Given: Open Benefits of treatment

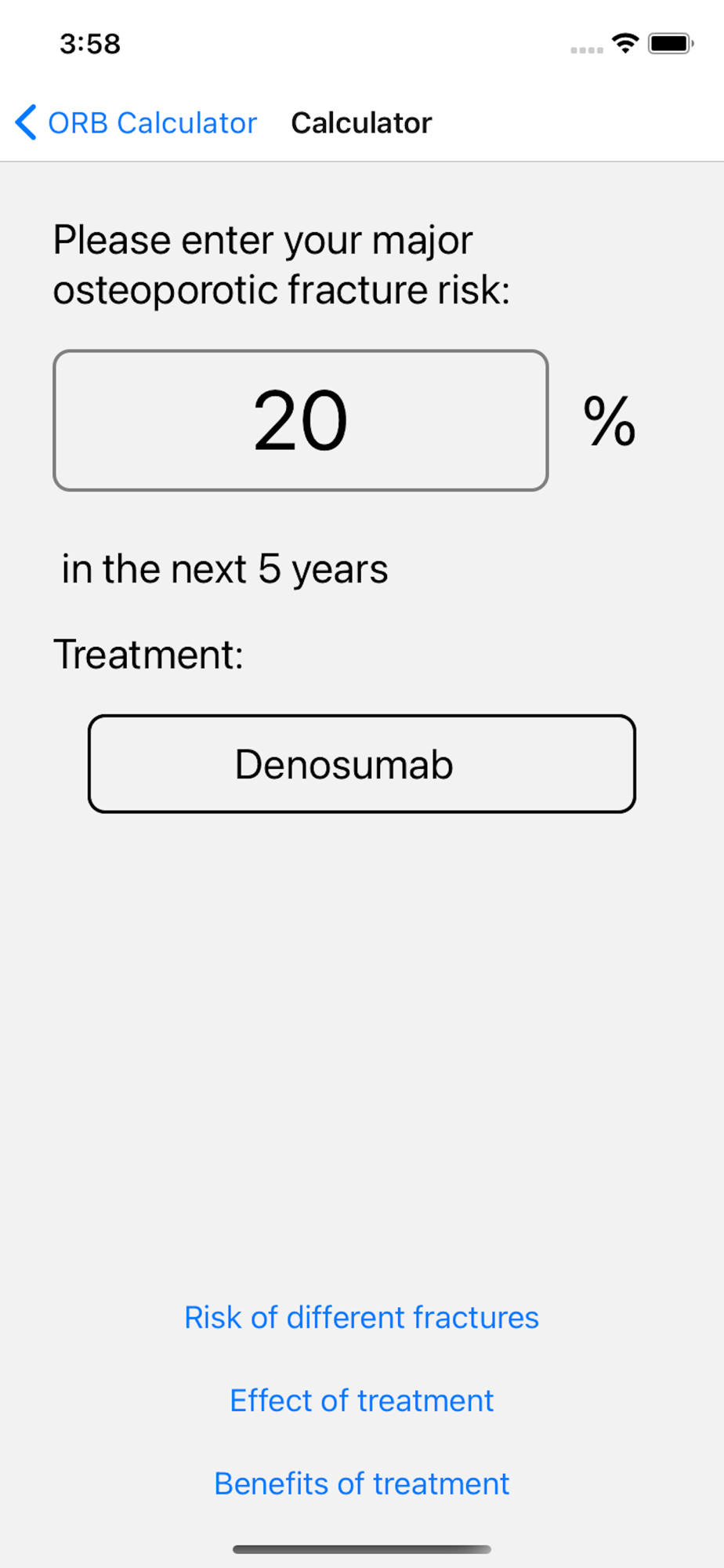Looking at the screenshot, I should click(361, 1483).
